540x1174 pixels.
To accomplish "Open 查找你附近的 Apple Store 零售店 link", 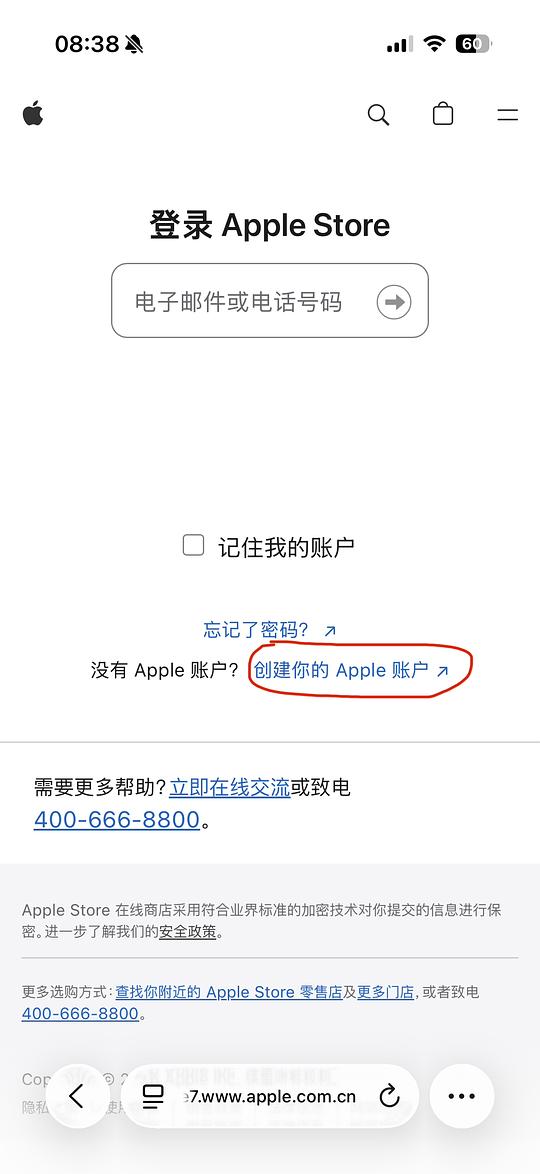I will point(228,992).
